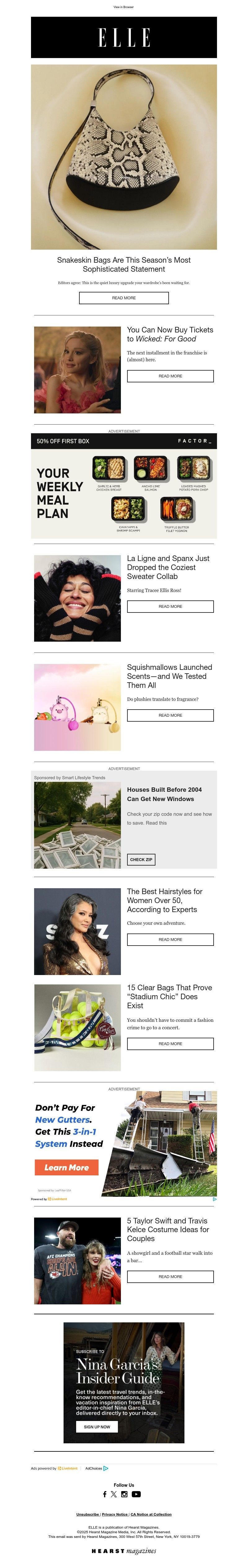
Task: Open ELLE's X profile
Action: (114, 1494)
